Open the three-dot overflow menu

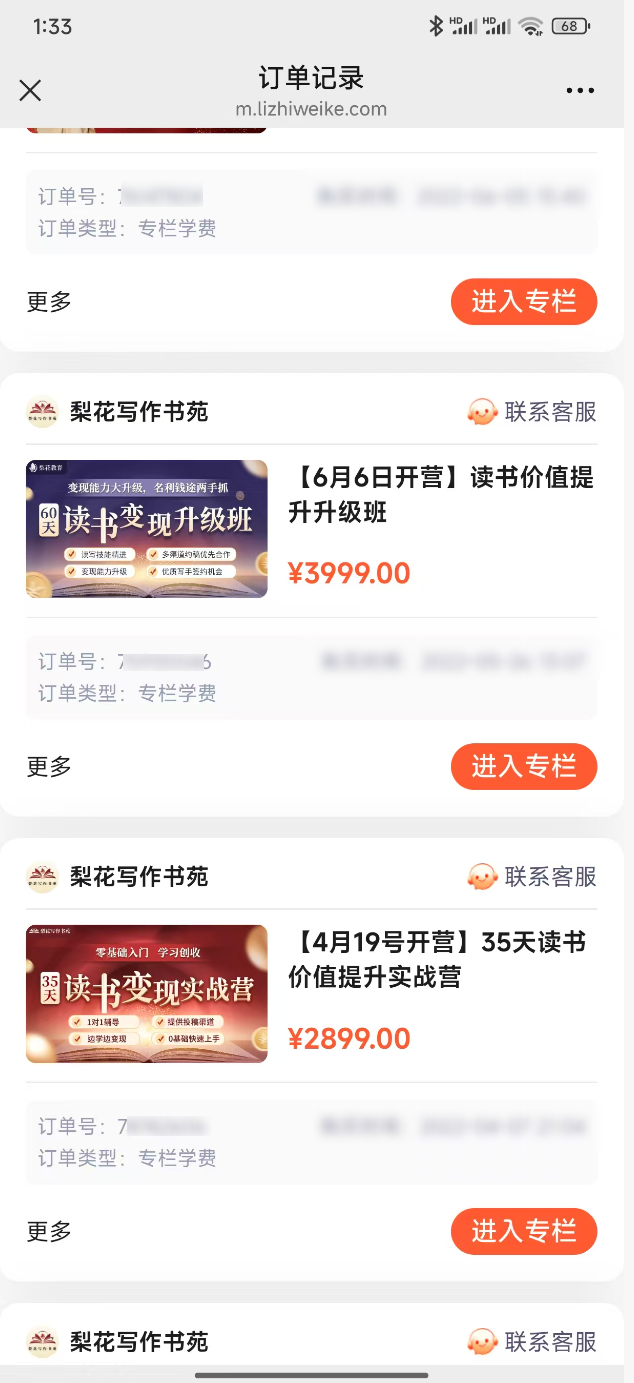[x=580, y=91]
